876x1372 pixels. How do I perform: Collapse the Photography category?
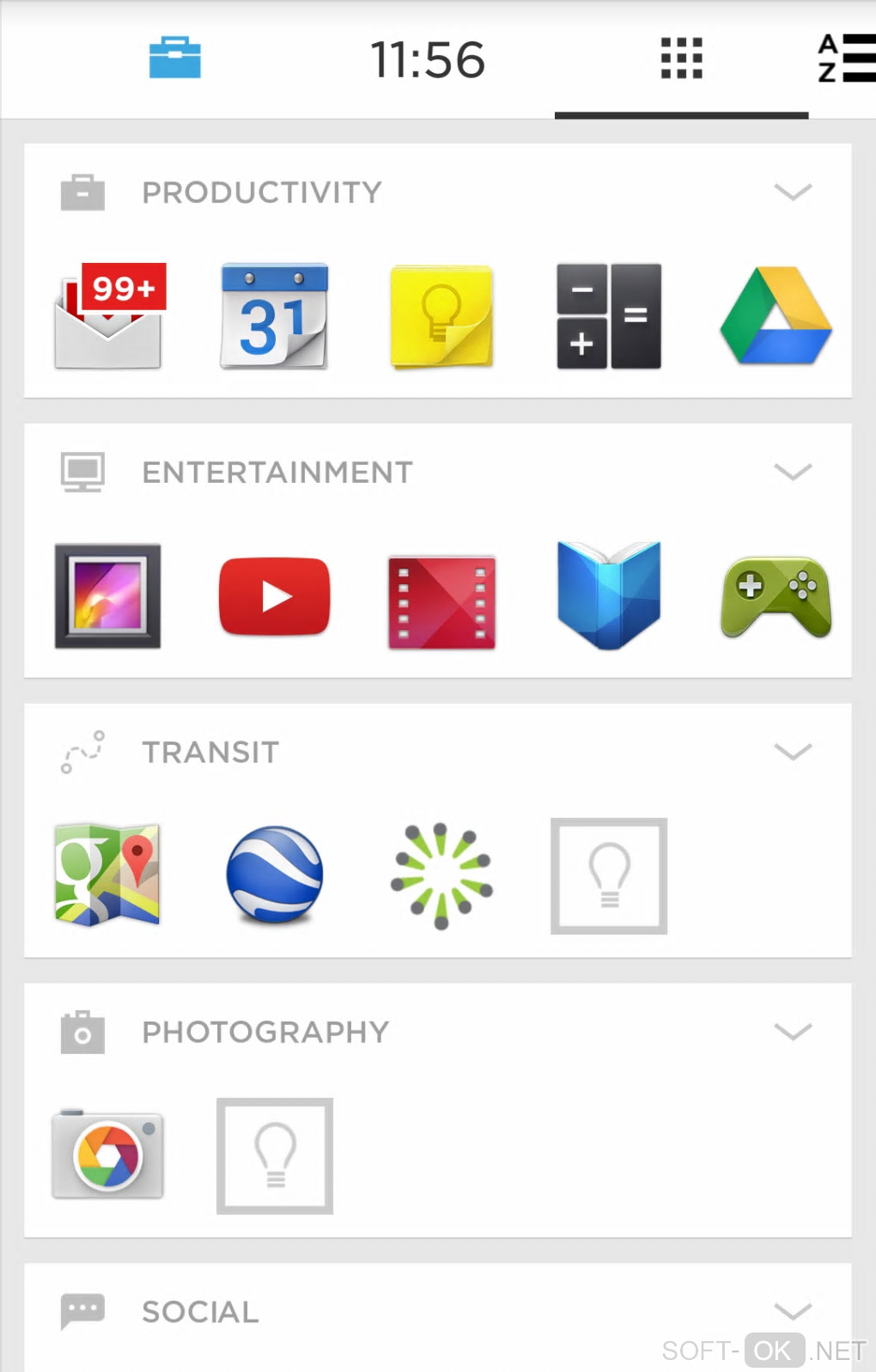click(x=792, y=1031)
